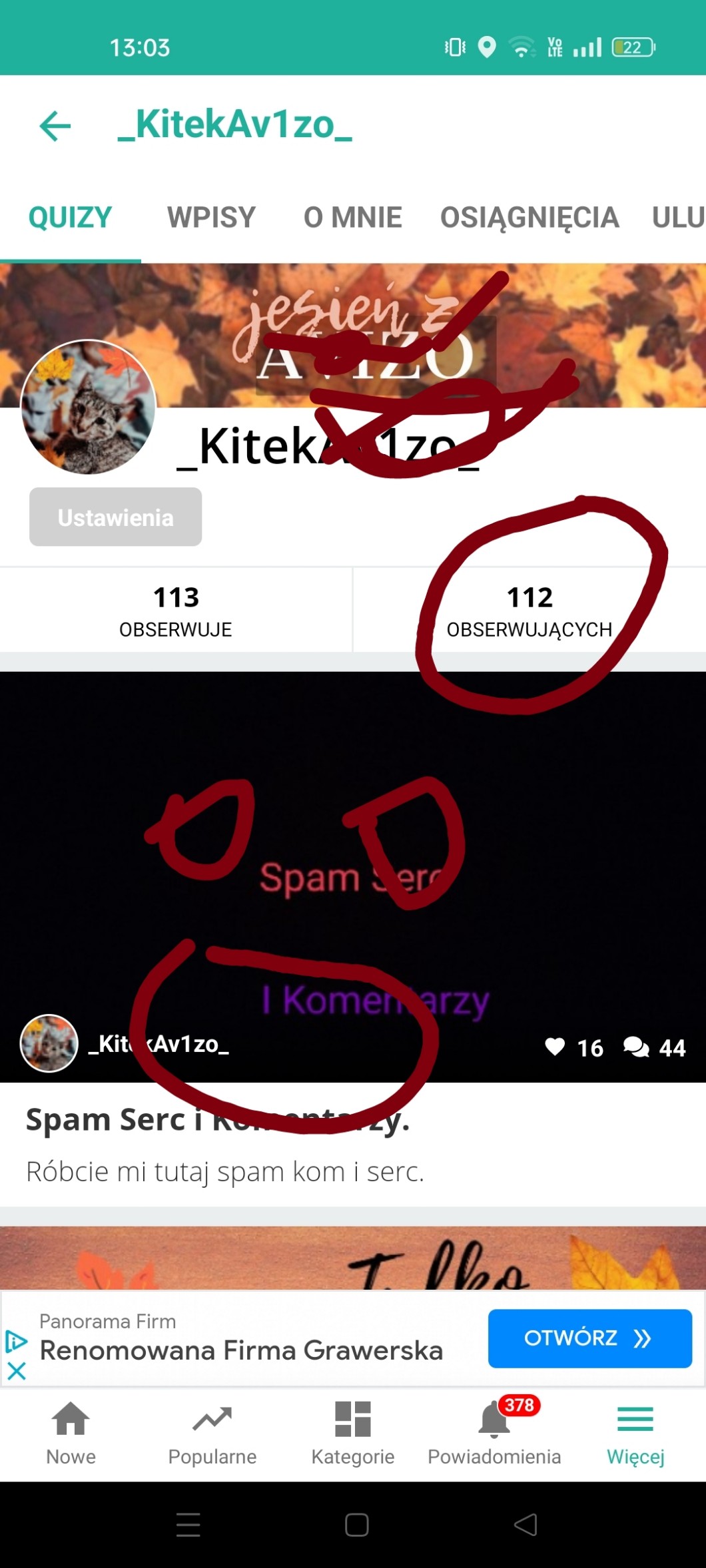Viewport: 706px width, 1568px height.
Task: Tap the Ustawienia settings button
Action: tap(116, 517)
